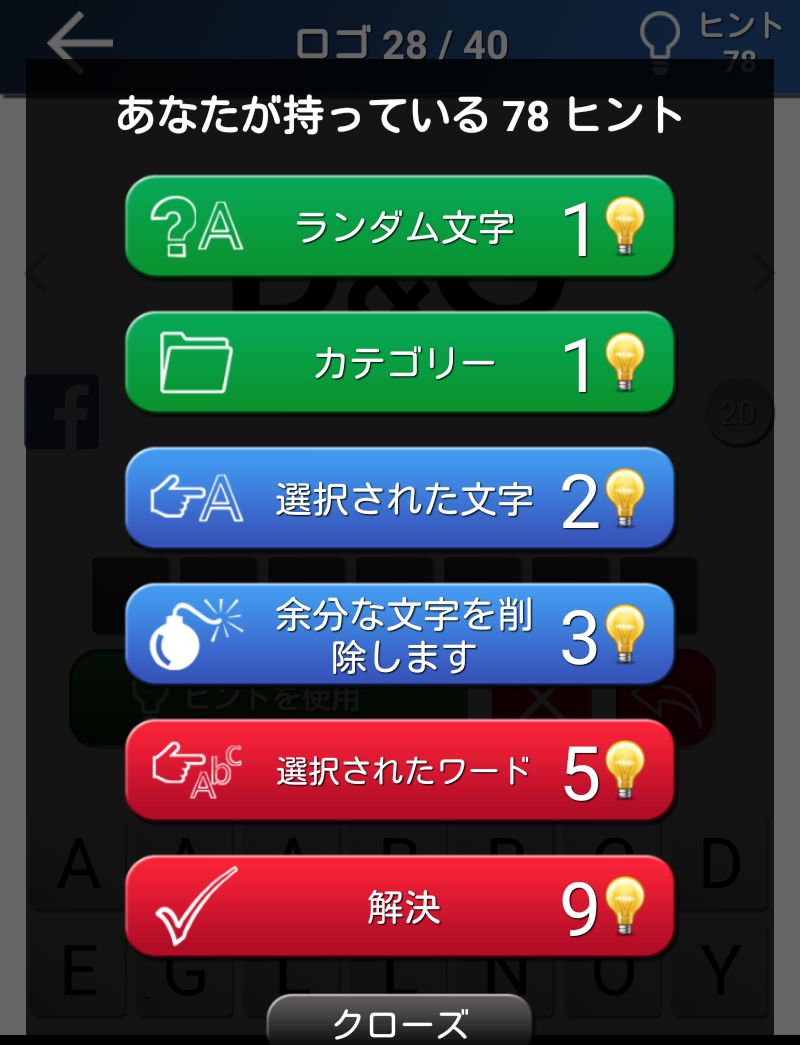Use the 選択された文字 selected letter hint
The image size is (800, 1045).
tap(400, 497)
